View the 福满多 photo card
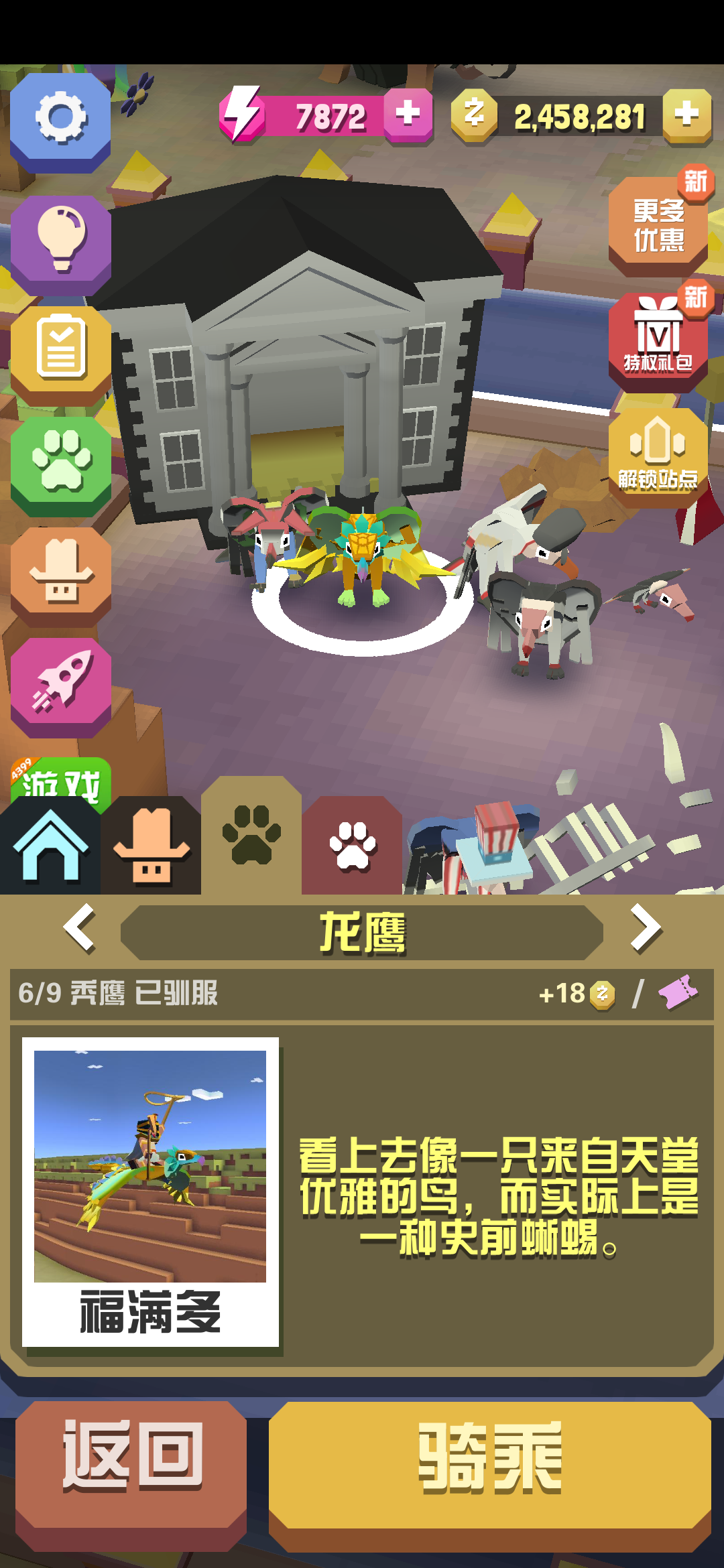724x1568 pixels. tap(150, 1191)
